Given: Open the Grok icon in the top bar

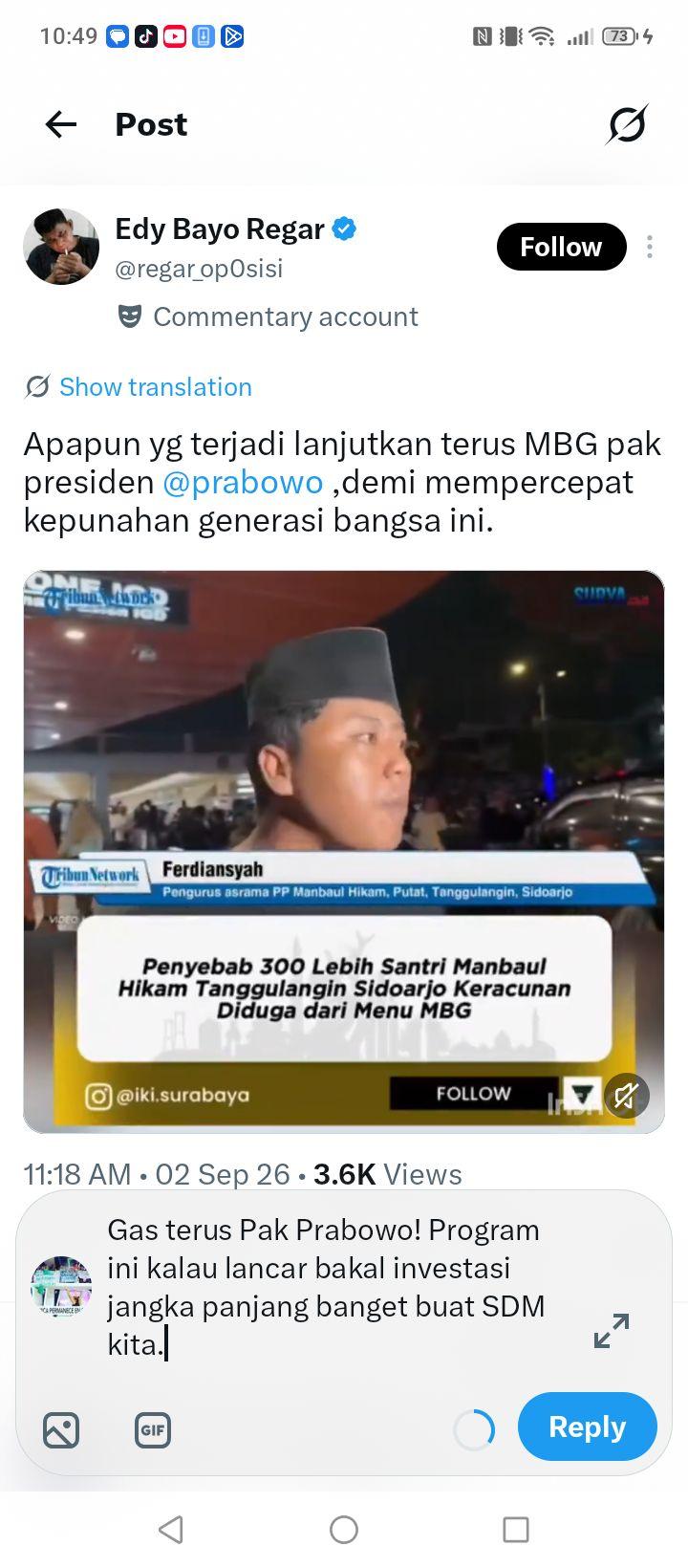Looking at the screenshot, I should pyautogui.click(x=627, y=124).
